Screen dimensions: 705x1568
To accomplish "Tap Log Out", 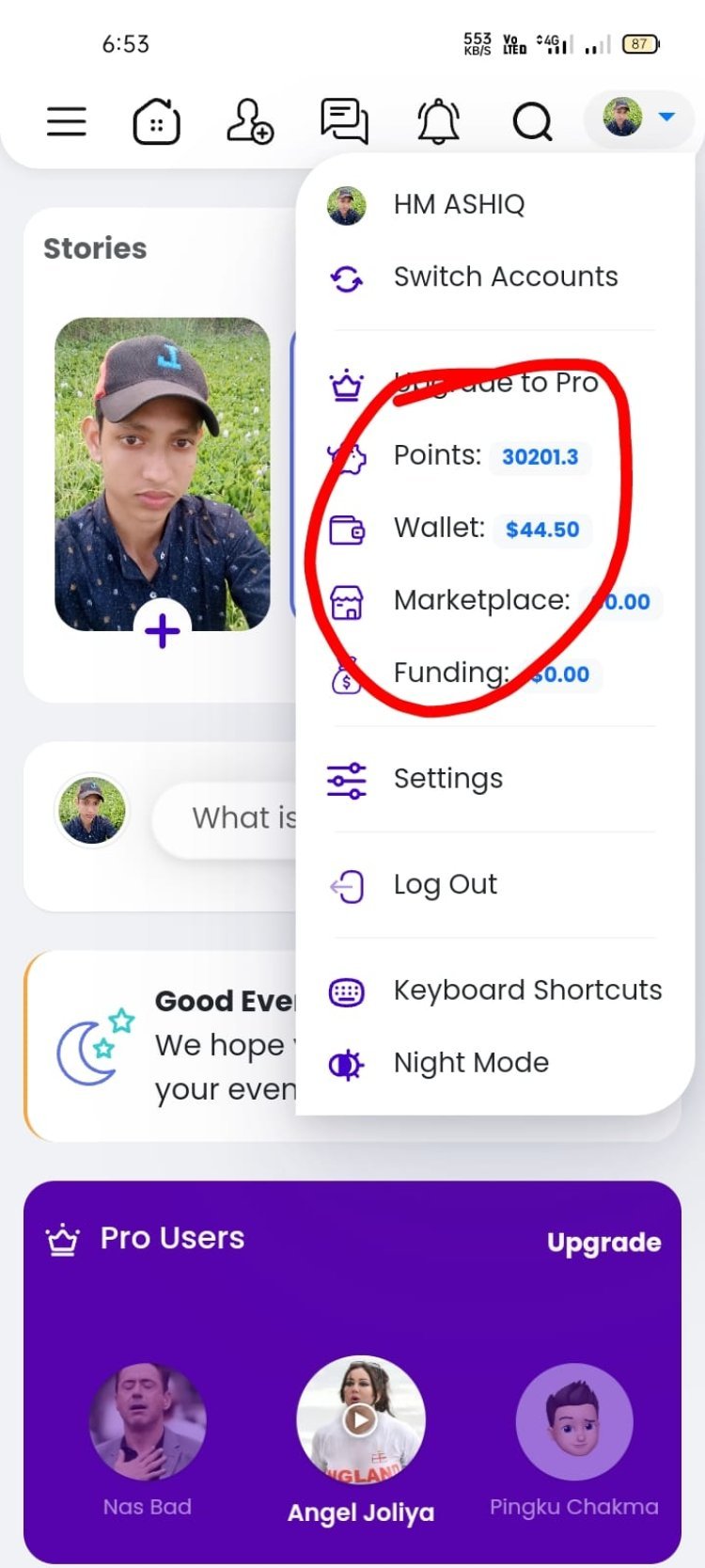I will click(x=445, y=885).
